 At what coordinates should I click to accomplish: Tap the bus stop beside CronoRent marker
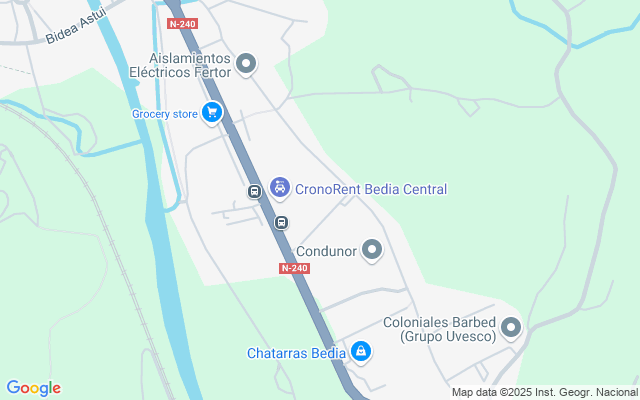[x=255, y=191]
